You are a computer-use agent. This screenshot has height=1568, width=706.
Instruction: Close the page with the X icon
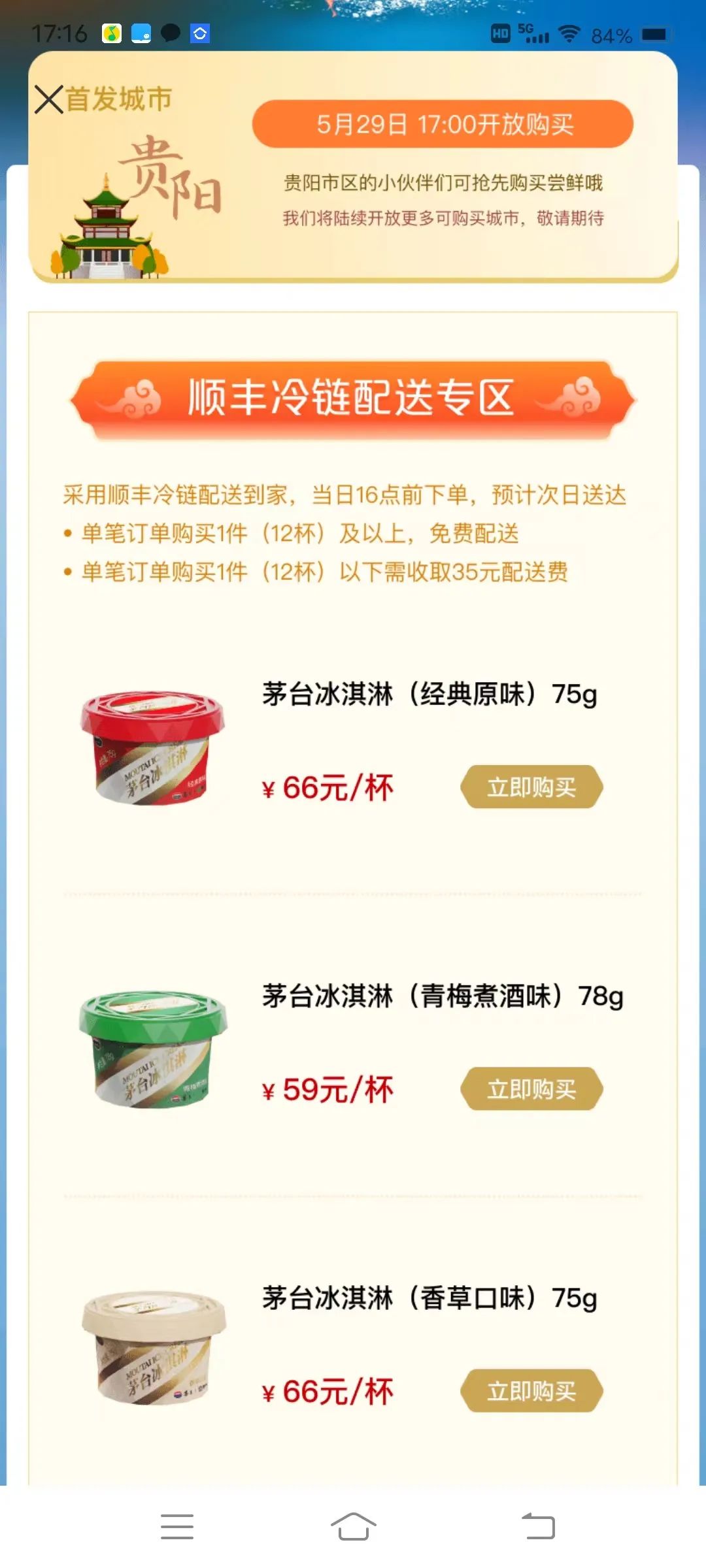coord(49,99)
